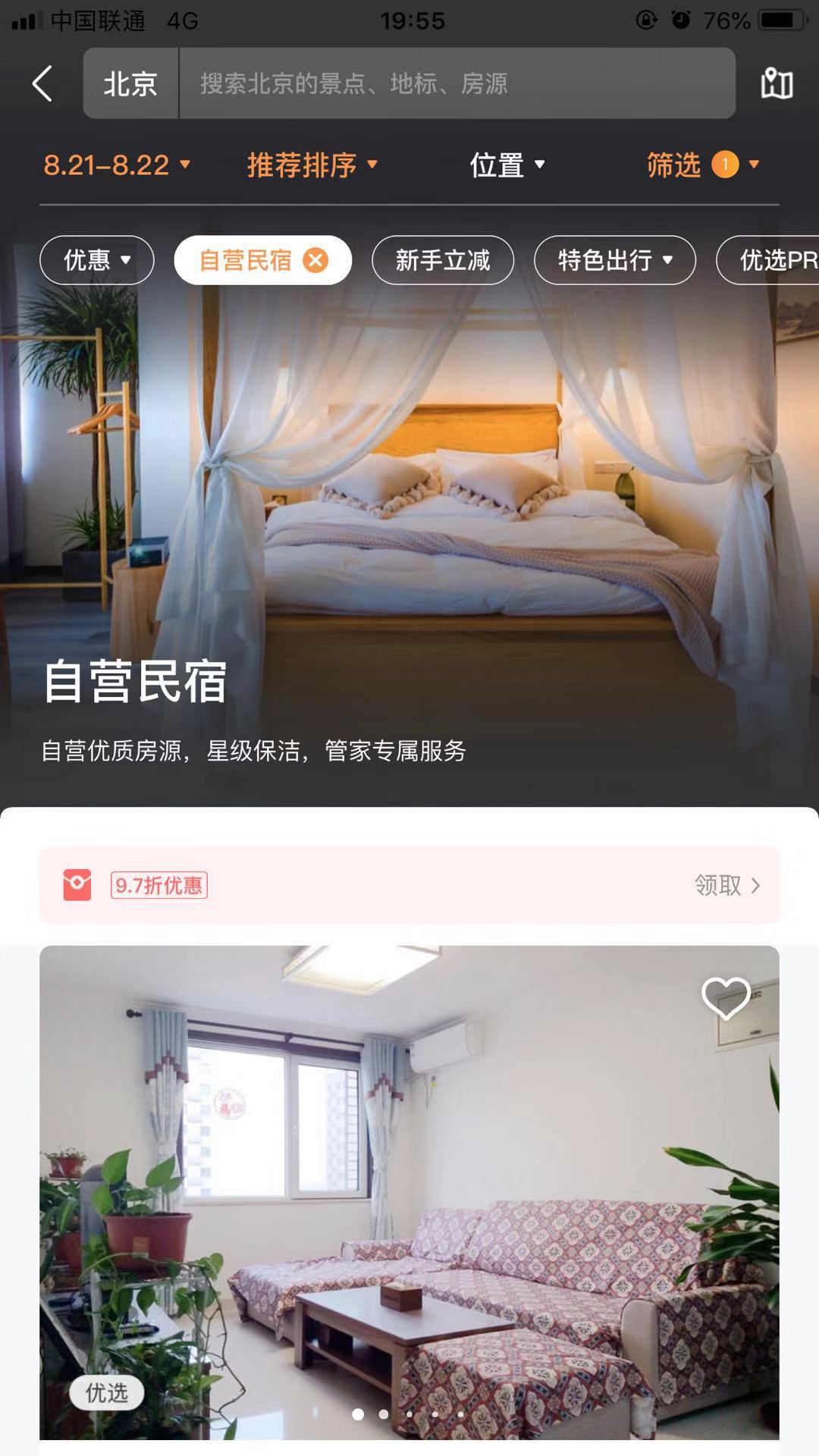
Task: Expand the 特色出行 chip
Action: tap(614, 260)
